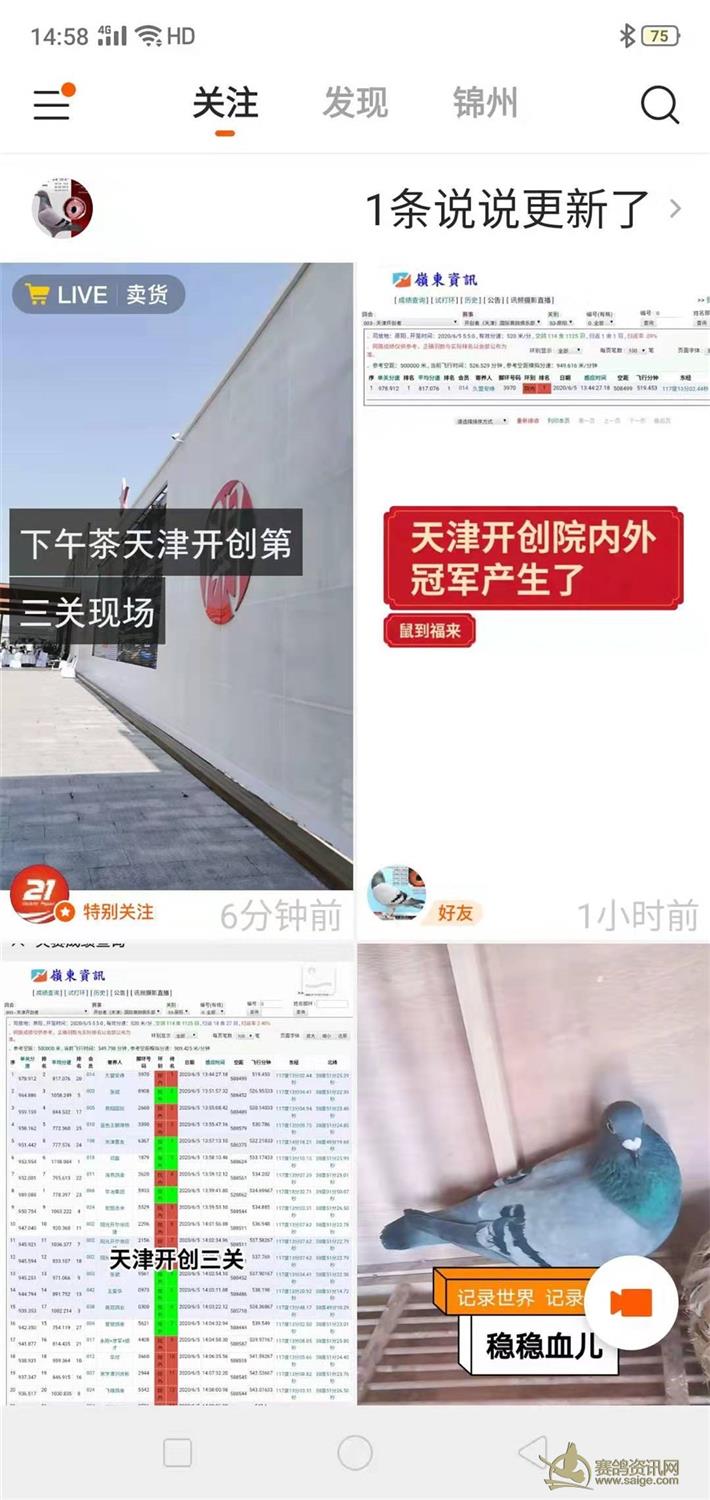This screenshot has width=710, height=1500.
Task: View the 1条说说更新了 notice
Action: [510, 209]
